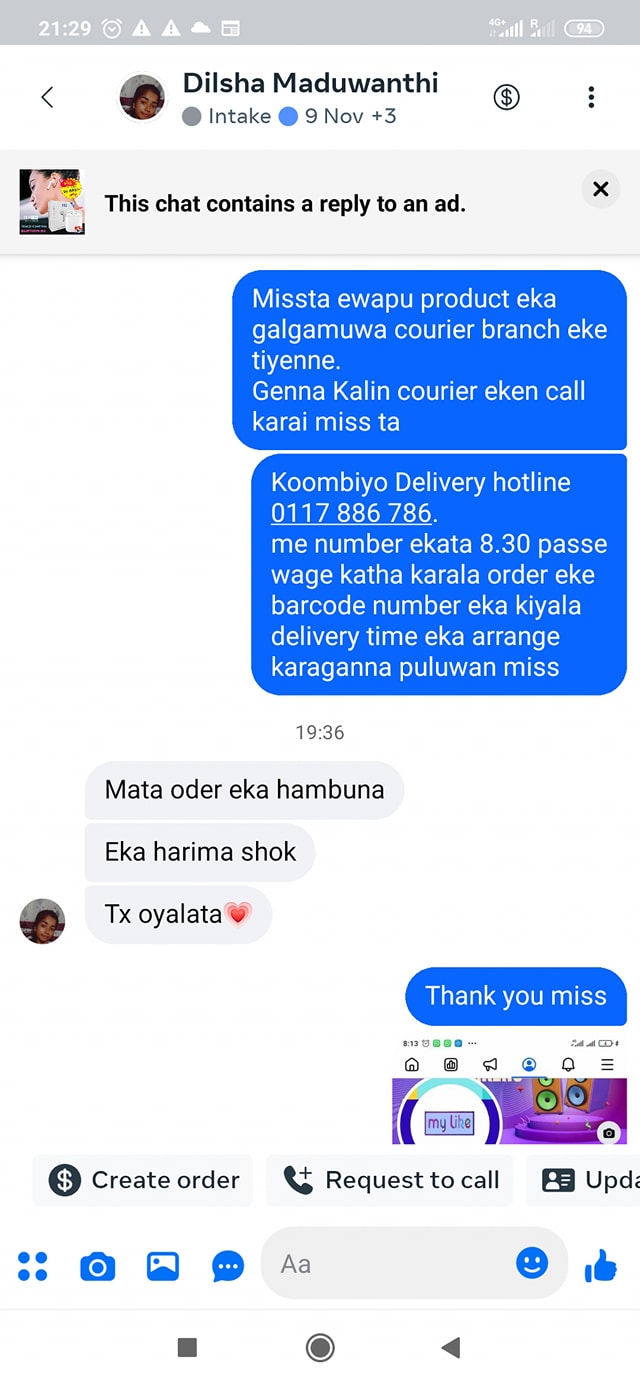The height and width of the screenshot is (1386, 640).
Task: Launch the camera to take a photo
Action: click(97, 1266)
